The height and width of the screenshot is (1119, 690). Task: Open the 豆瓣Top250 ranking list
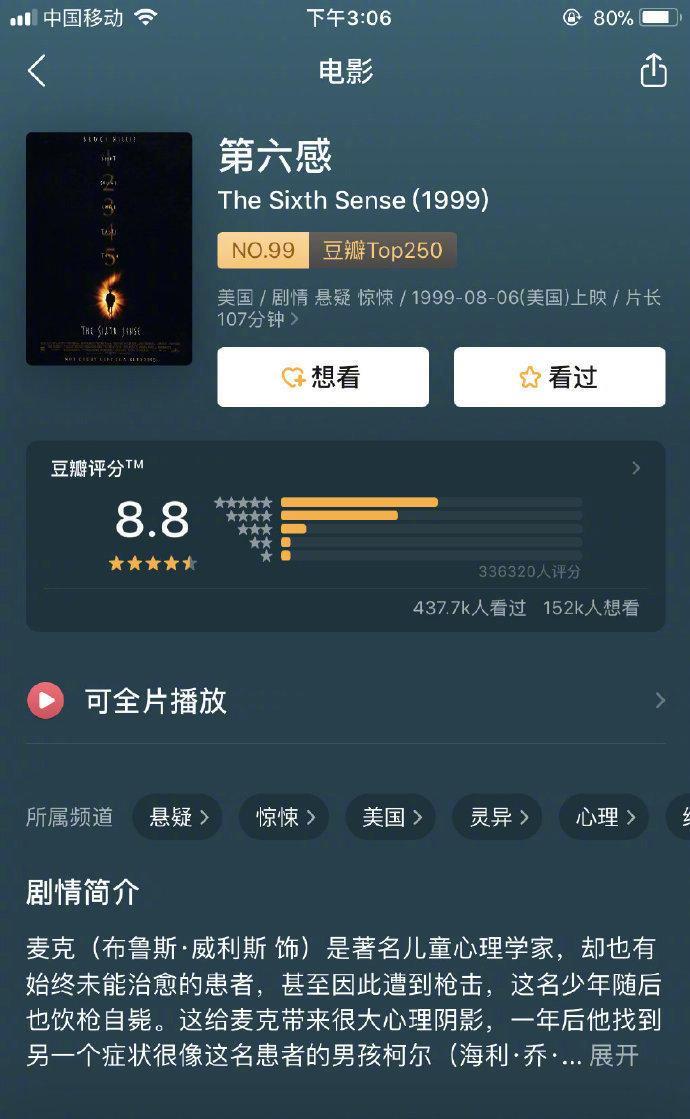tap(337, 250)
